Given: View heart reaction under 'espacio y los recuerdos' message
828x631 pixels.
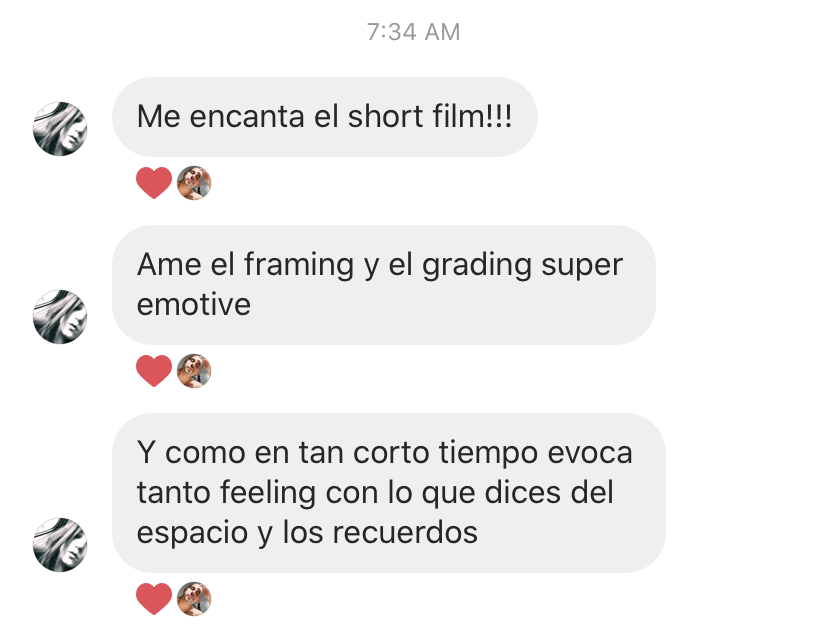Looking at the screenshot, I should [154, 599].
